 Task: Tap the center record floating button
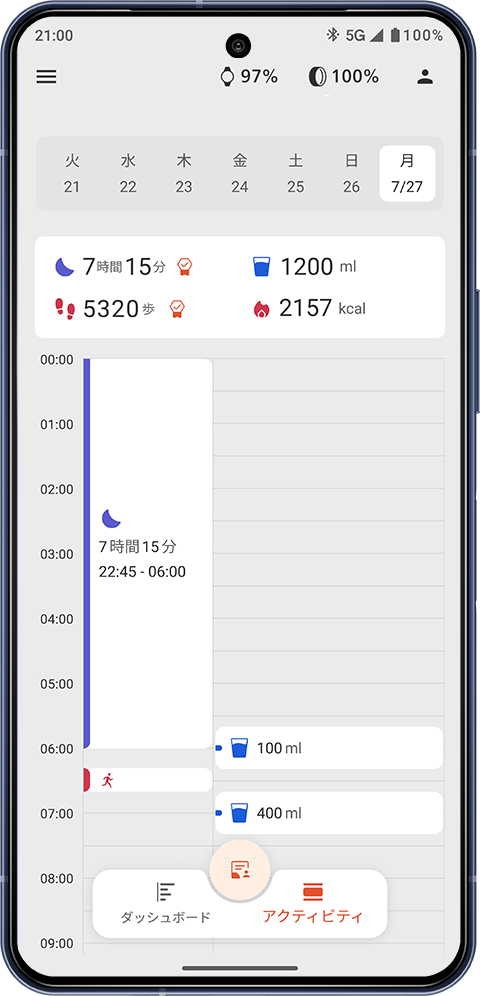(240, 868)
